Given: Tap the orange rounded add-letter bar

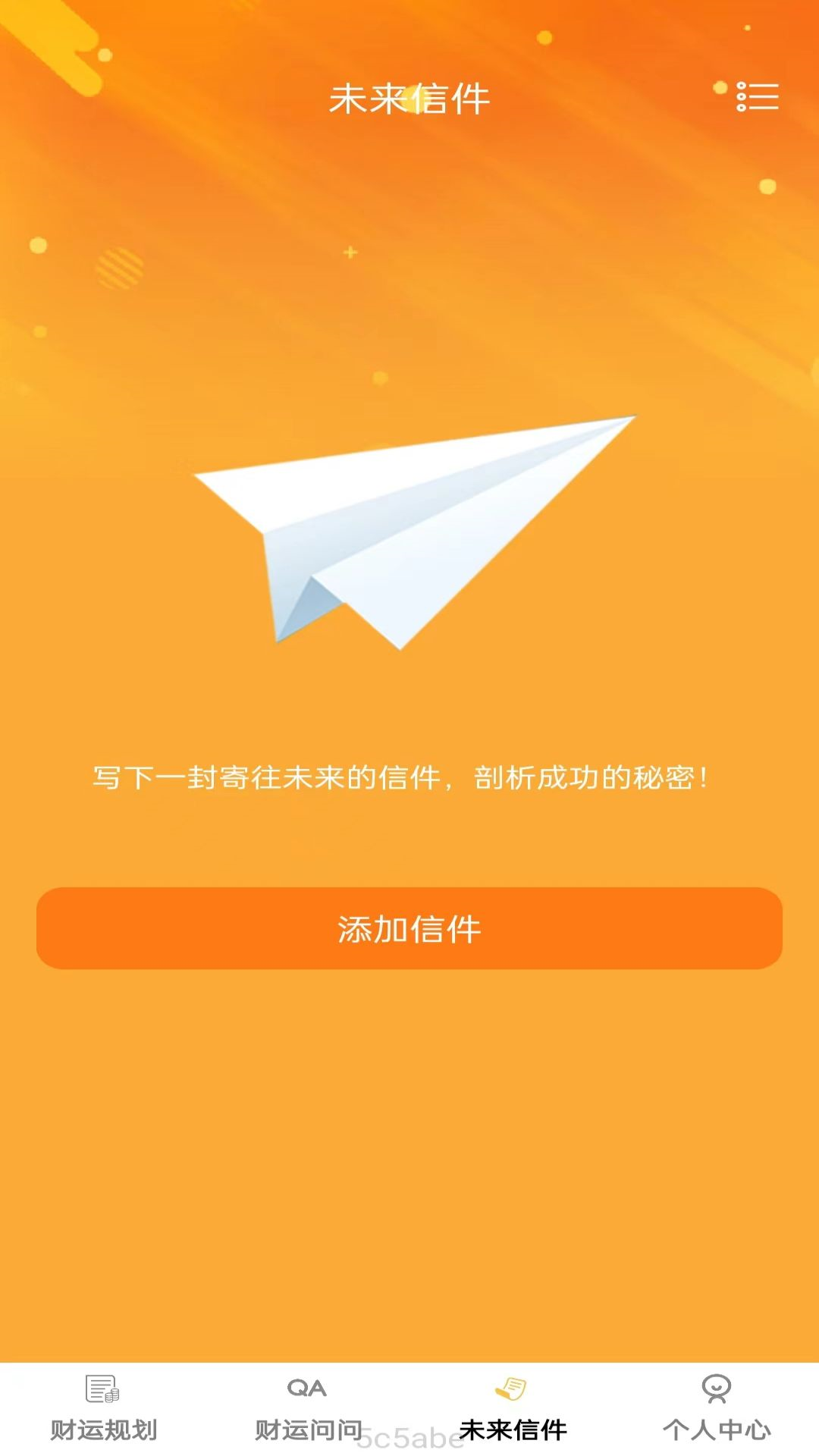Looking at the screenshot, I should 409,928.
